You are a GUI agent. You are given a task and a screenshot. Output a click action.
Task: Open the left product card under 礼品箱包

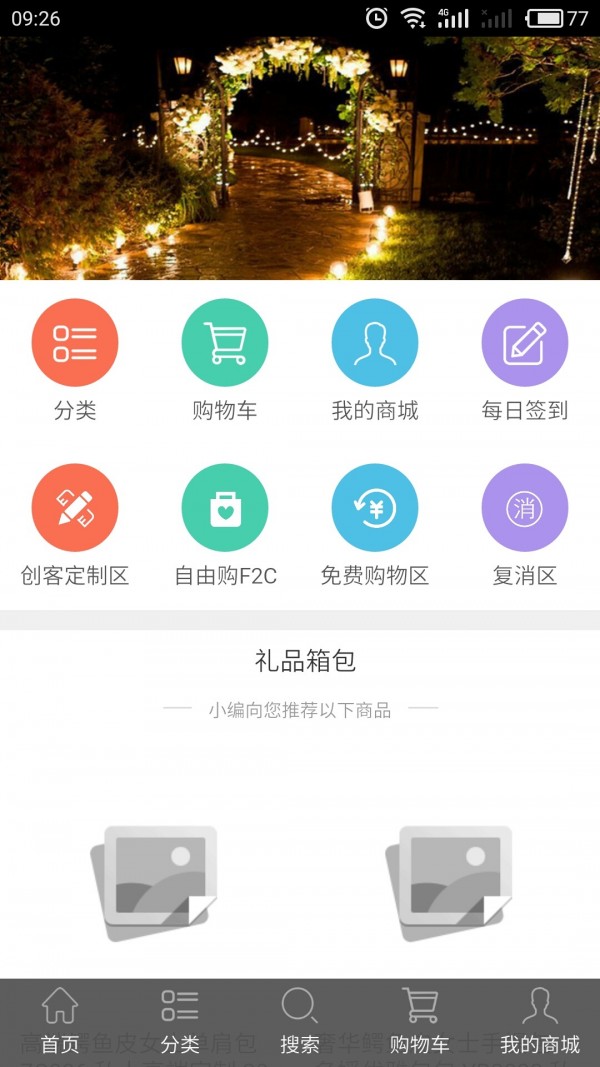point(153,882)
